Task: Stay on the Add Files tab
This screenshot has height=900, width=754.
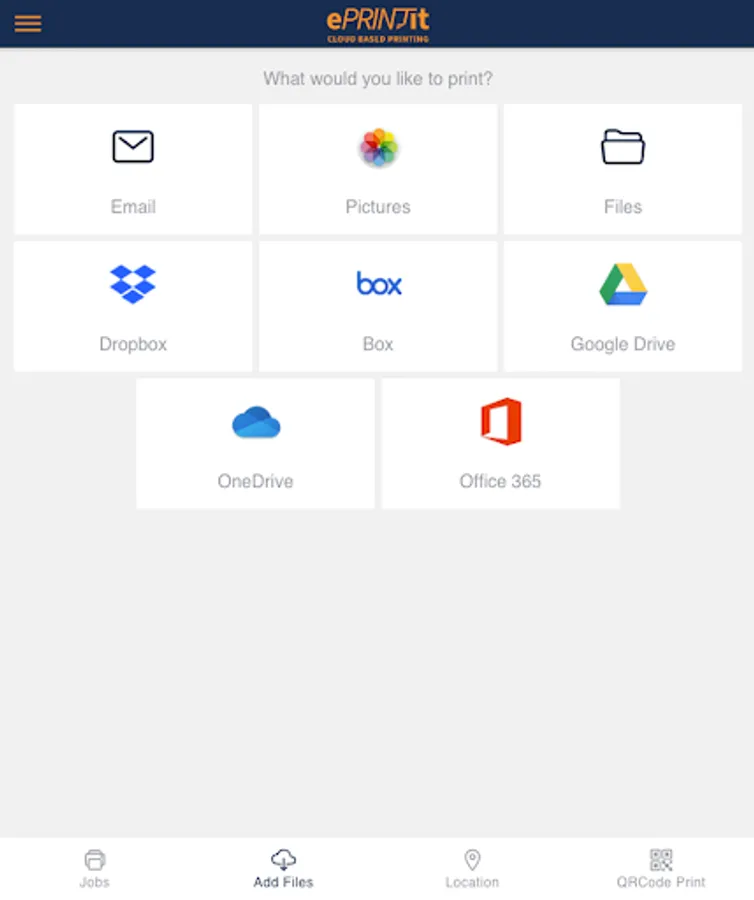Action: 283,867
